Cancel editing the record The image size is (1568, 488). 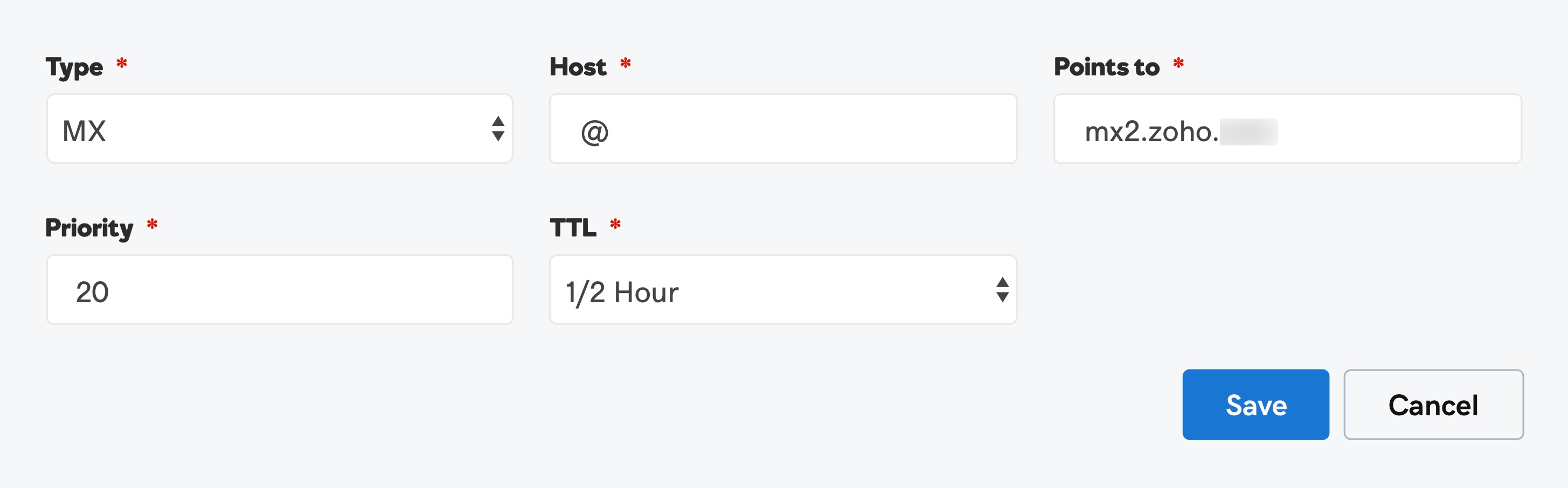click(x=1433, y=405)
